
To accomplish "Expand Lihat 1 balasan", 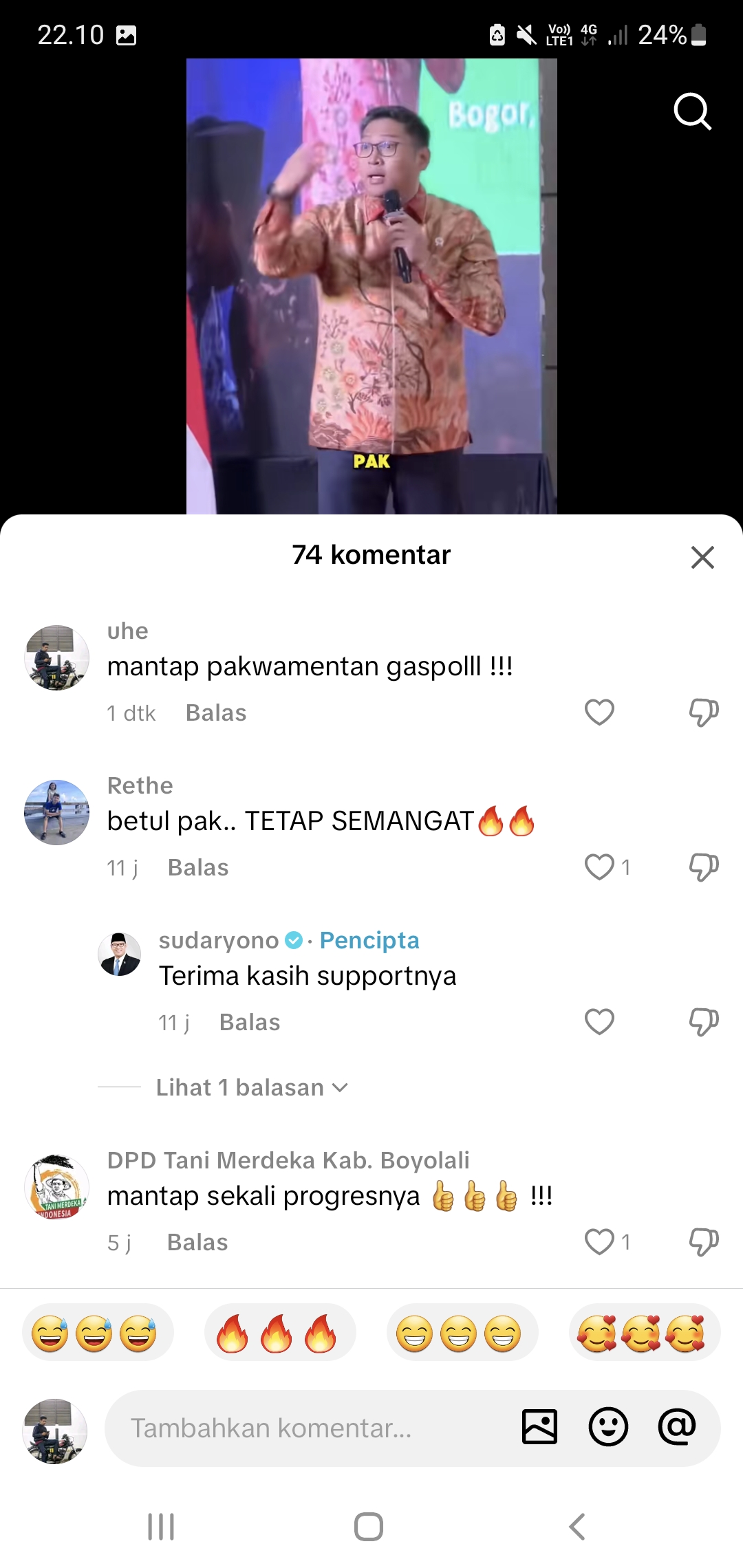I will click(252, 1087).
